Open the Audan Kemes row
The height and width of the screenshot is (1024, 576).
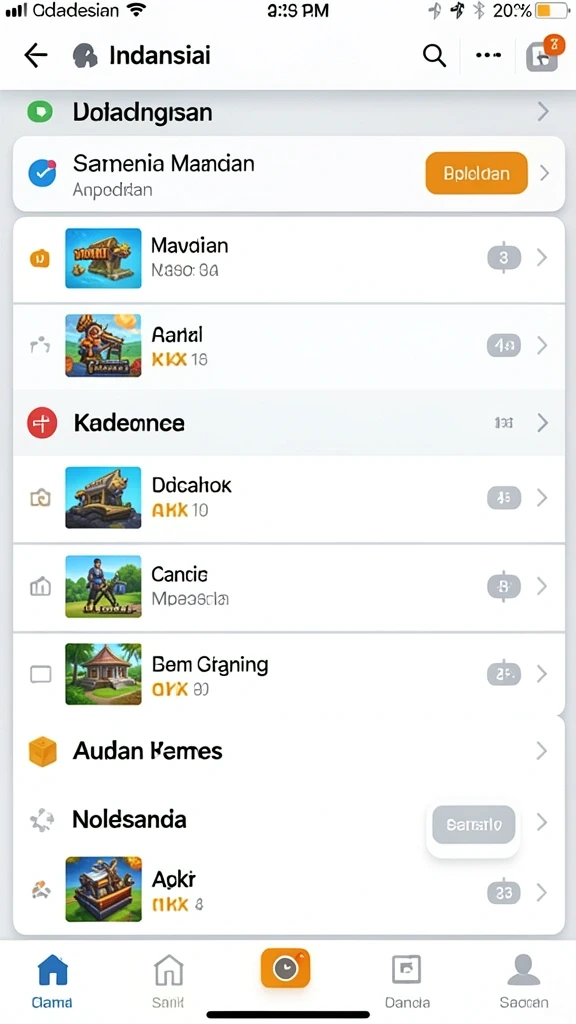(x=288, y=751)
